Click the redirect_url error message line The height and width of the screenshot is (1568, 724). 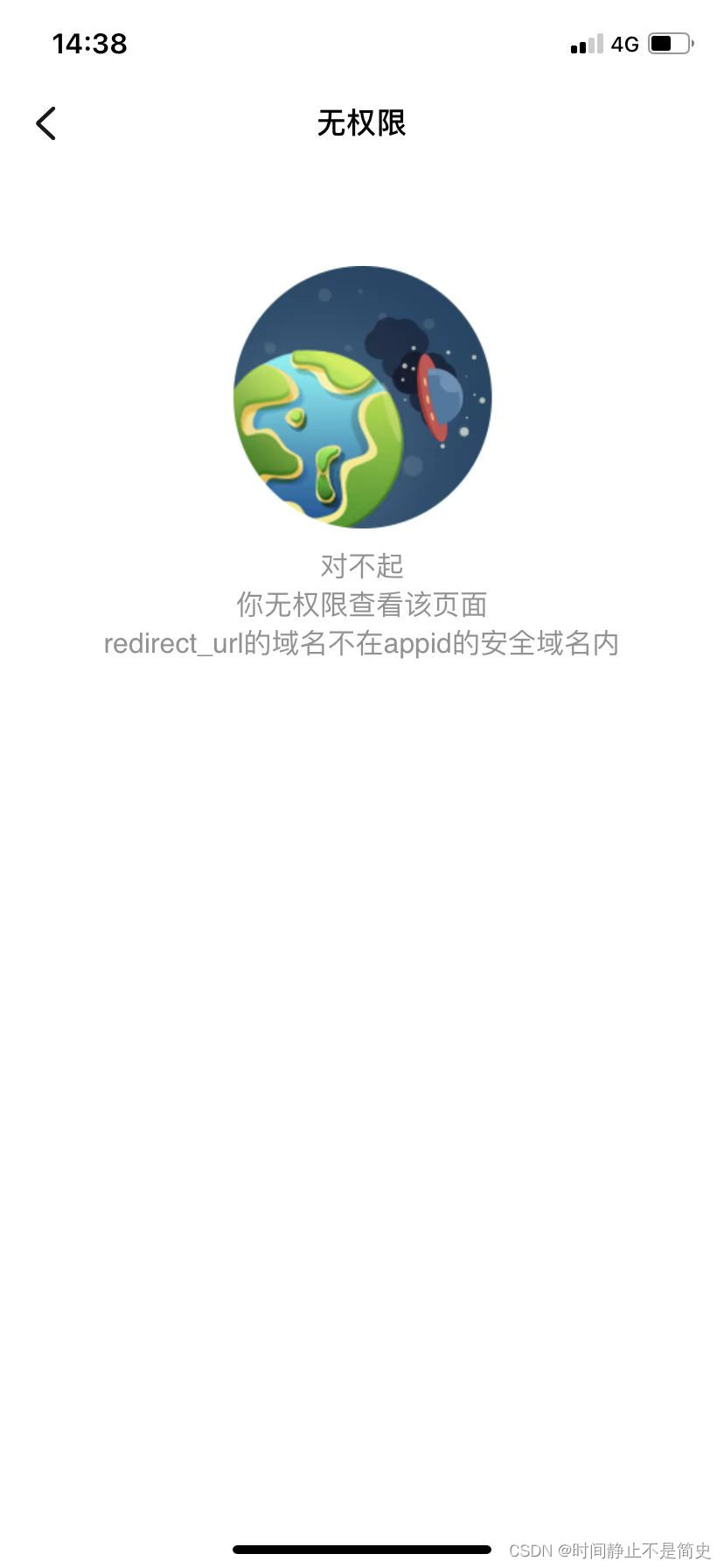point(361,643)
